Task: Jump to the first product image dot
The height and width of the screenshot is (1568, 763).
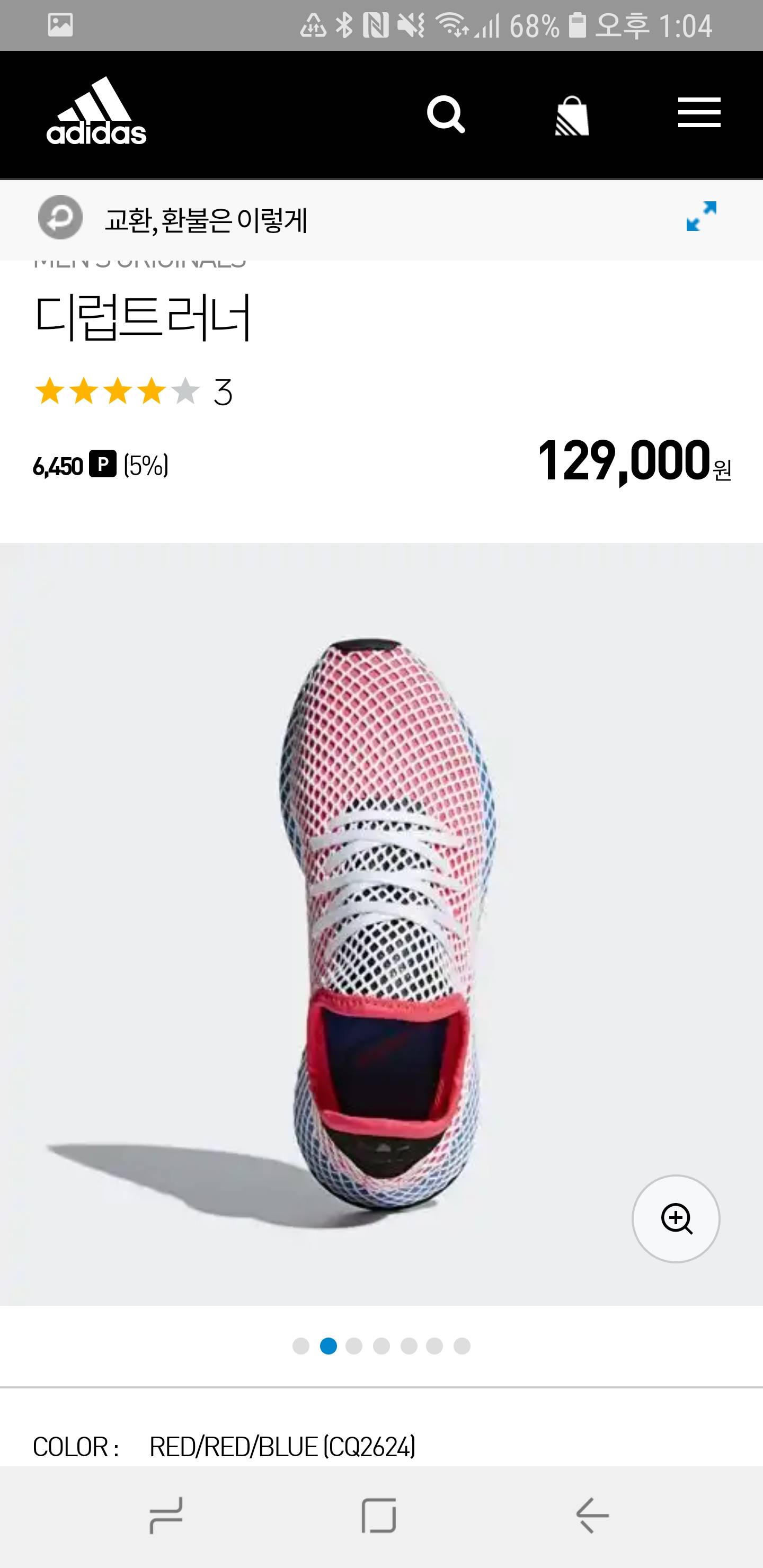Action: pyautogui.click(x=301, y=1346)
